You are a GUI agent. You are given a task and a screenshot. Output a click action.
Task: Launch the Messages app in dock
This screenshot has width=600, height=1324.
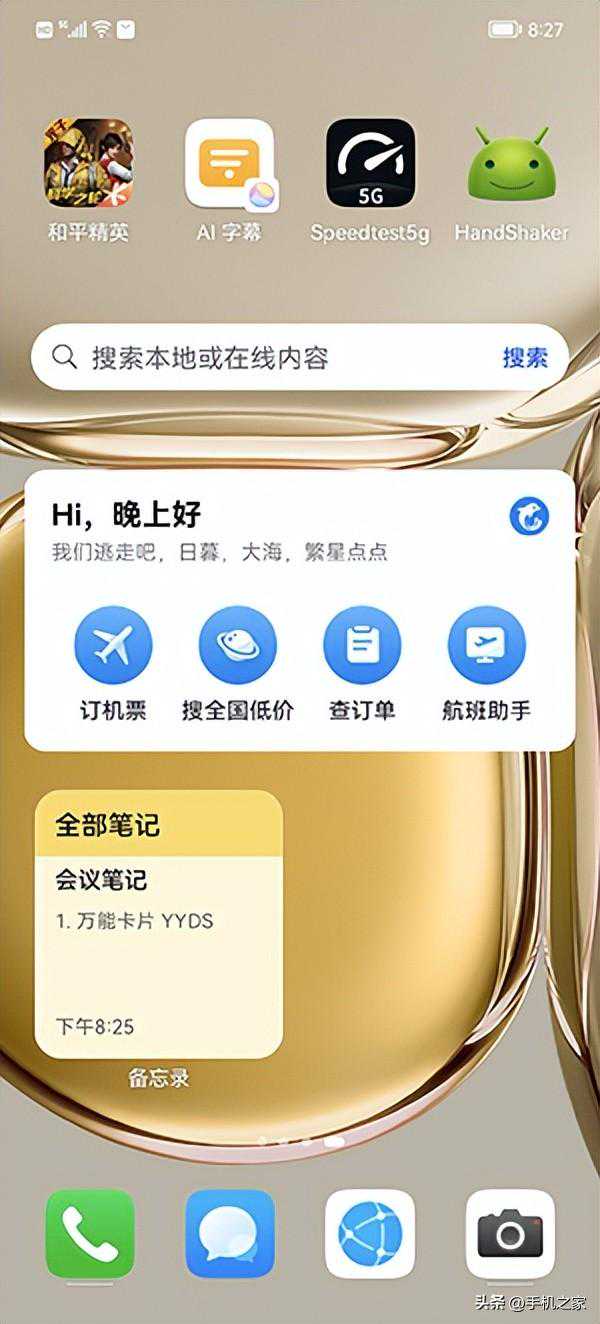coord(230,1233)
